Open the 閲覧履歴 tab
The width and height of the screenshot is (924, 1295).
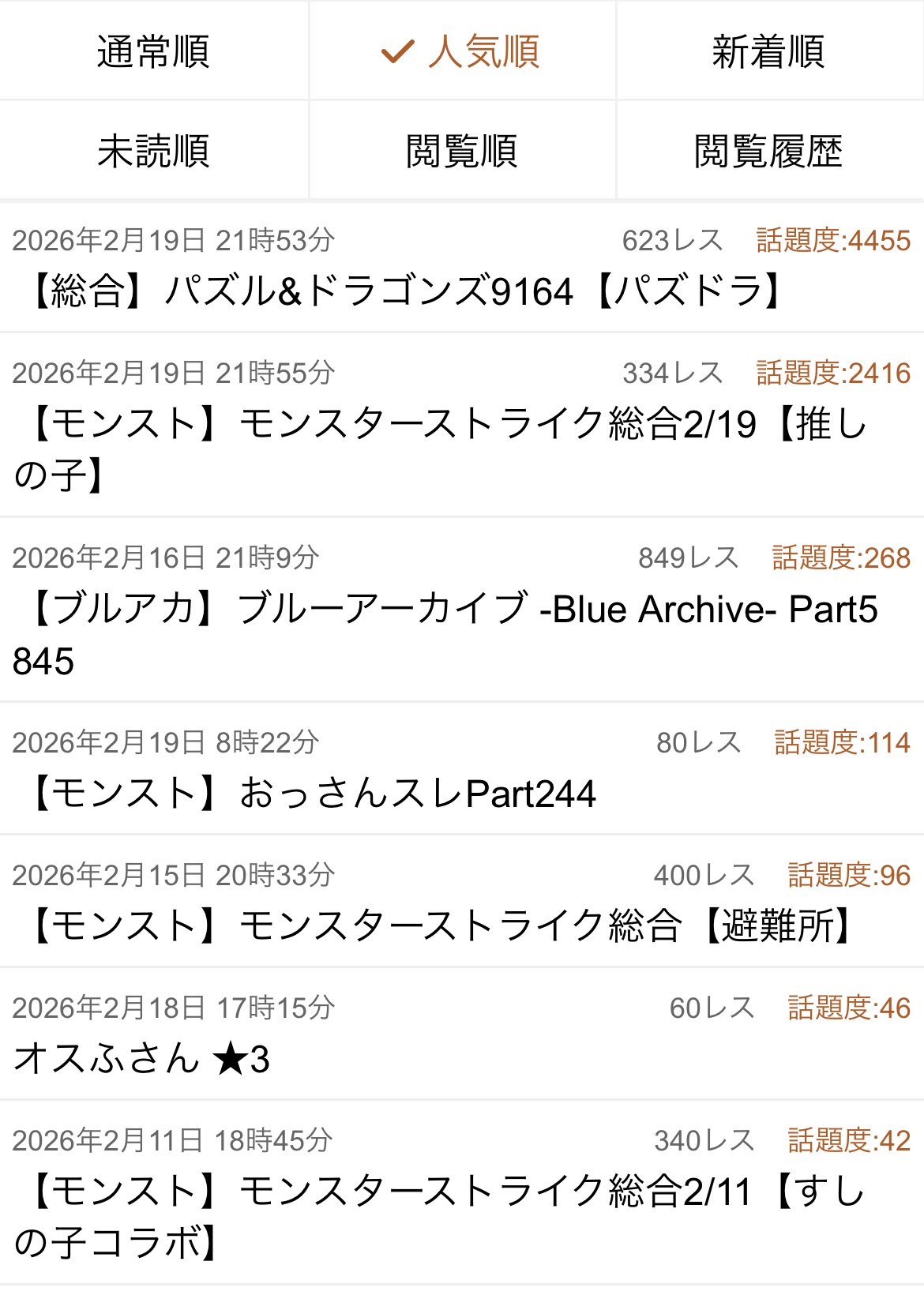[769, 151]
